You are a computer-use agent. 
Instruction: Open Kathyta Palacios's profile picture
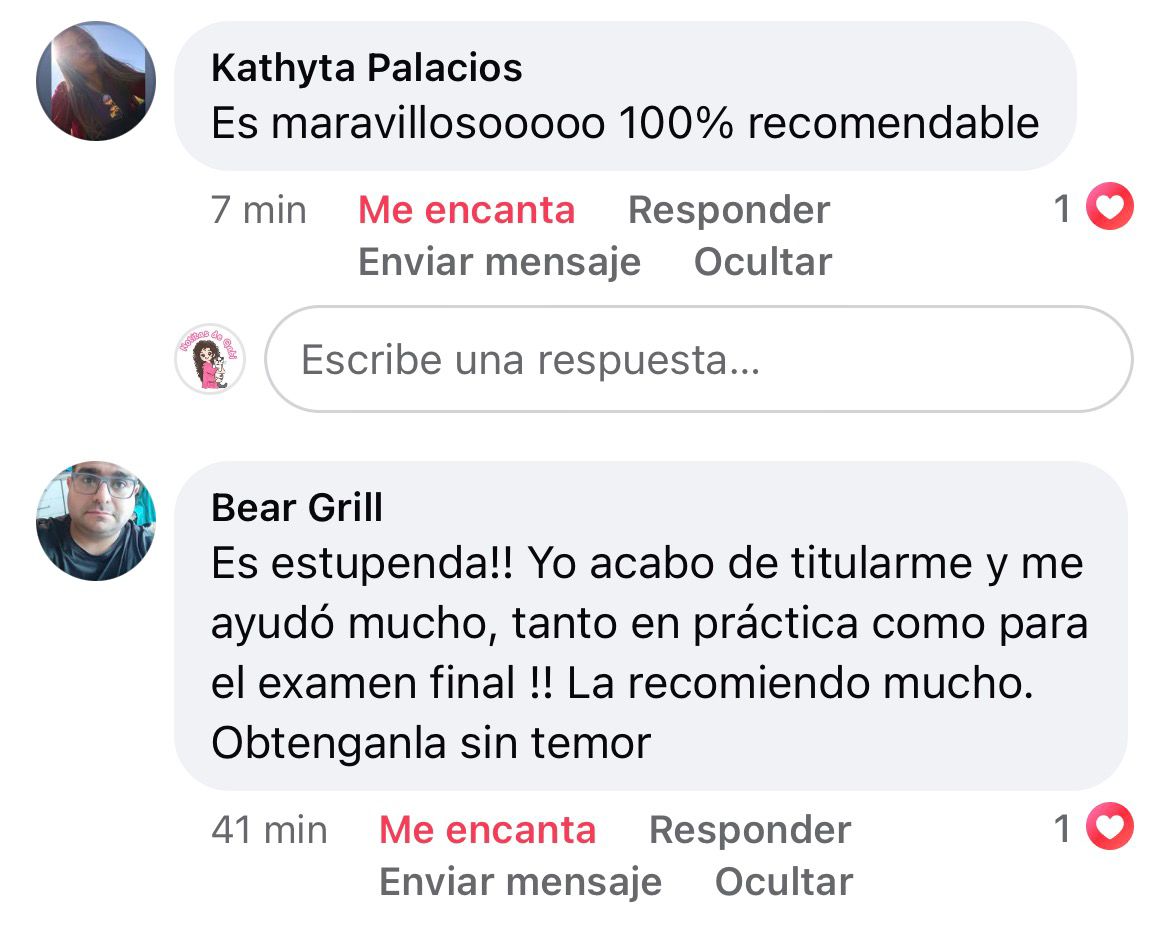coord(96,81)
